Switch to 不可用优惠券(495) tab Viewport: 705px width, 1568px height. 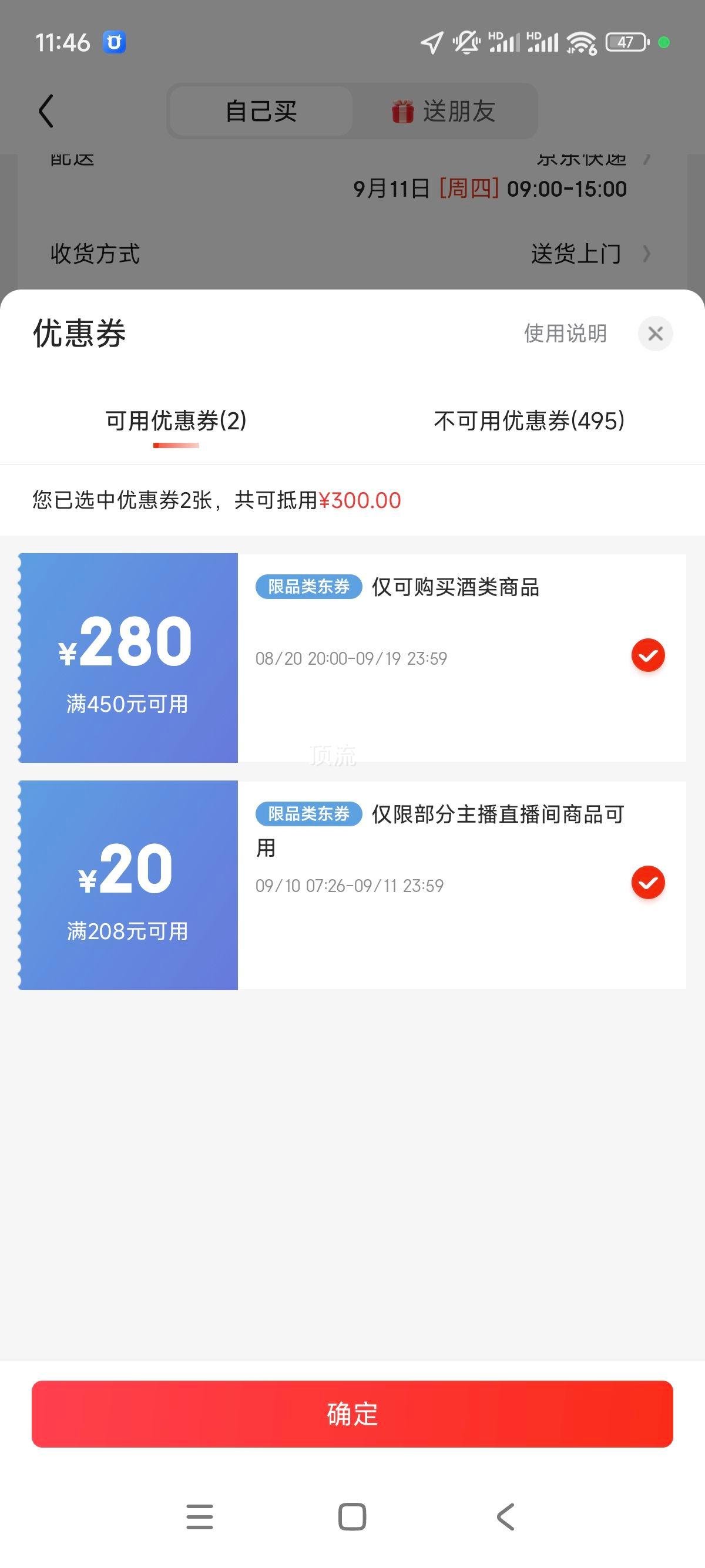pyautogui.click(x=529, y=420)
